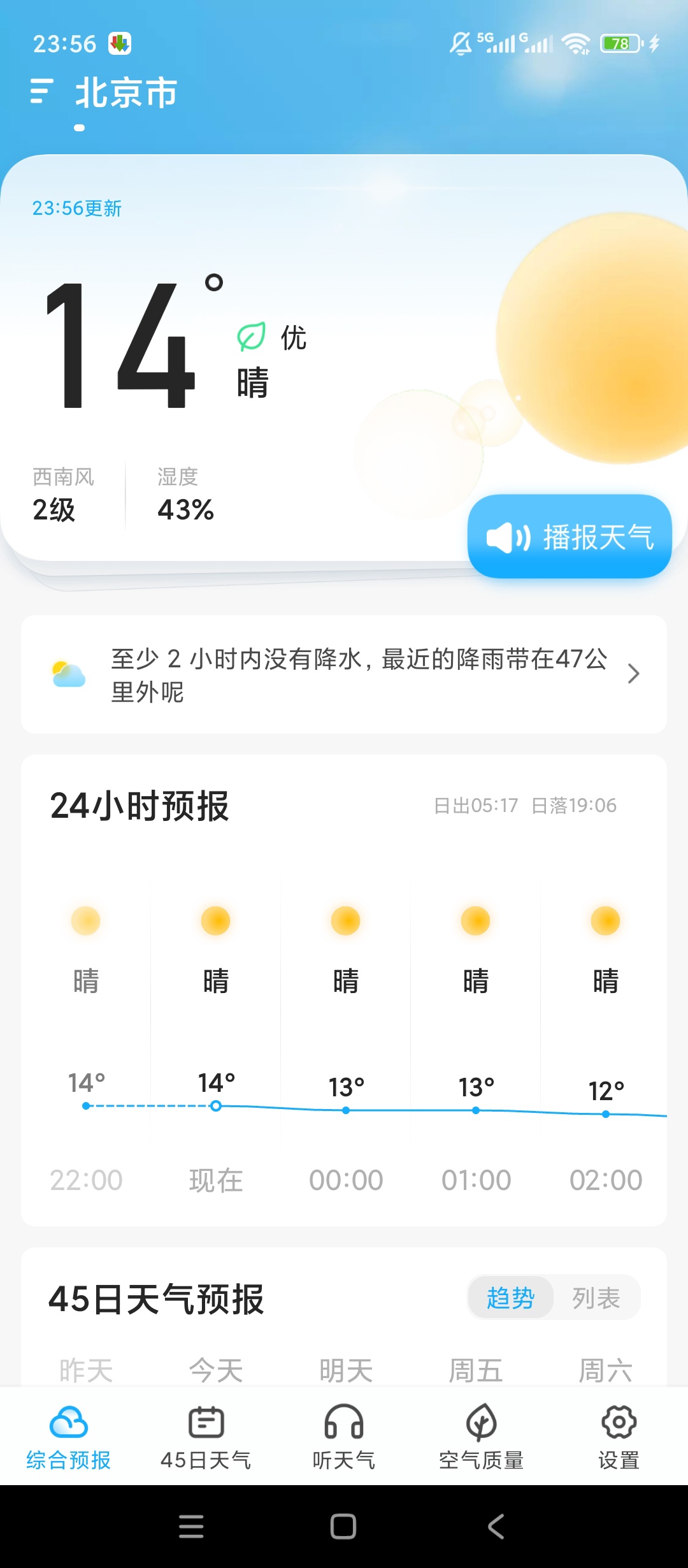Tap the 23:56更新 refresh timestamp
This screenshot has height=1568, width=688.
click(x=78, y=208)
